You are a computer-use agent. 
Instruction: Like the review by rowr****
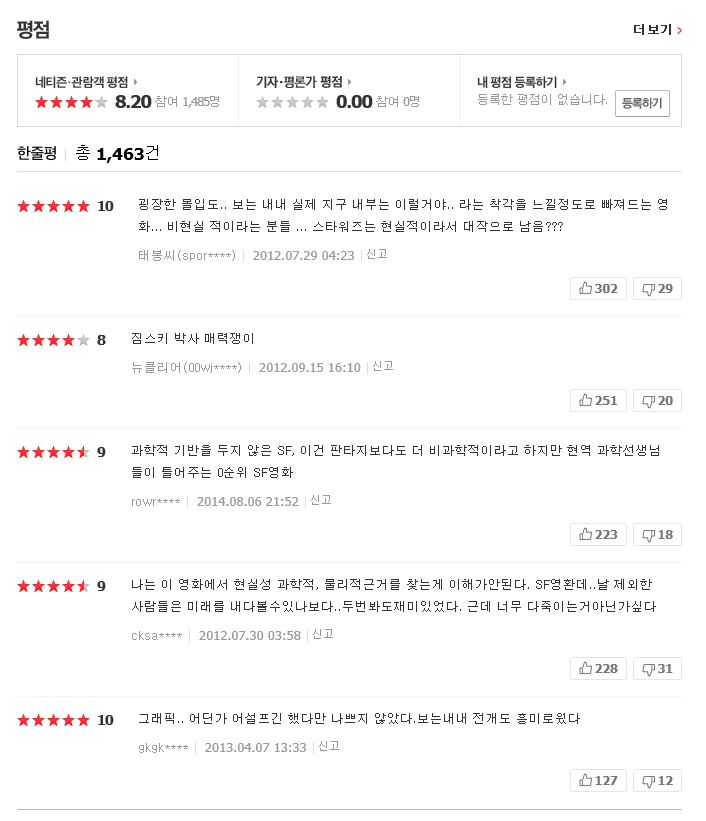(x=598, y=534)
